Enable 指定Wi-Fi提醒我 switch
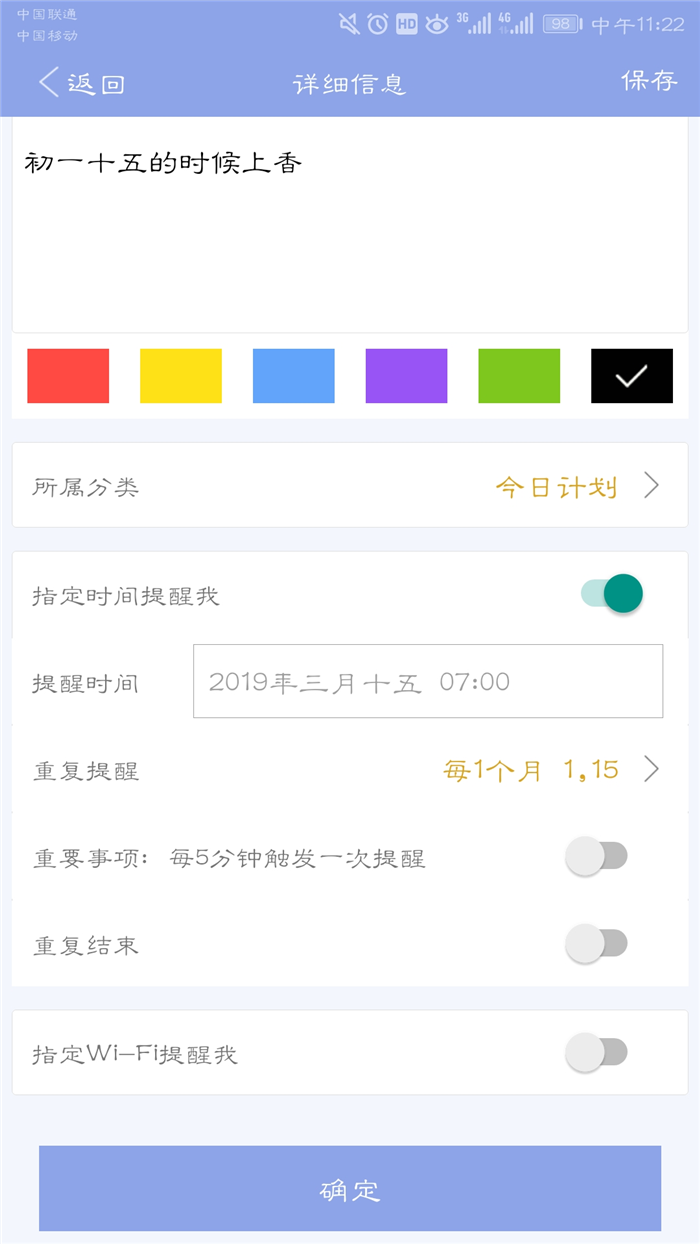Image resolution: width=700 pixels, height=1244 pixels. click(596, 1053)
